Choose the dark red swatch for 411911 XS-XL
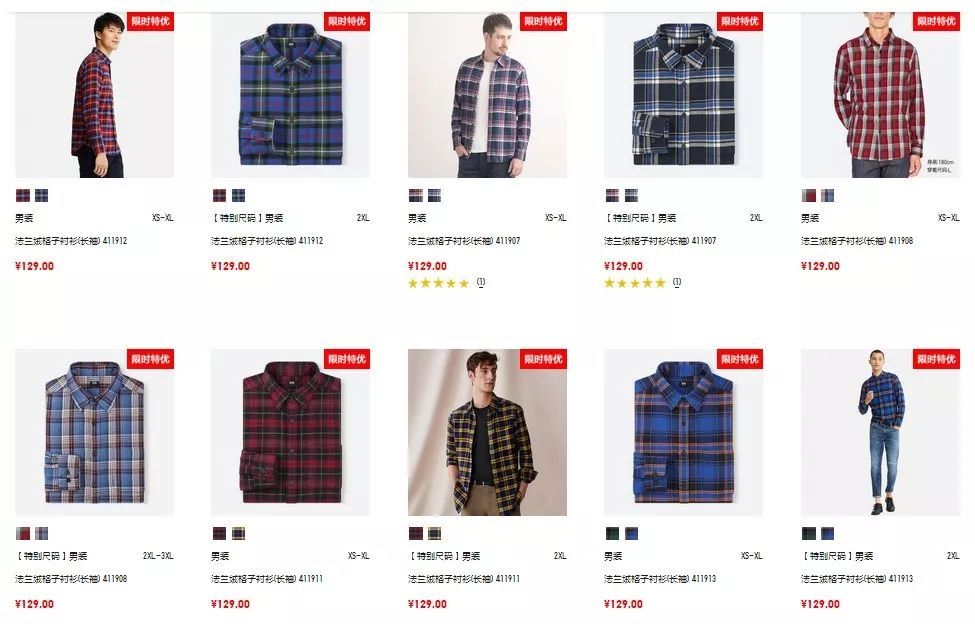Viewport: 975px width, 624px height. tap(219, 534)
